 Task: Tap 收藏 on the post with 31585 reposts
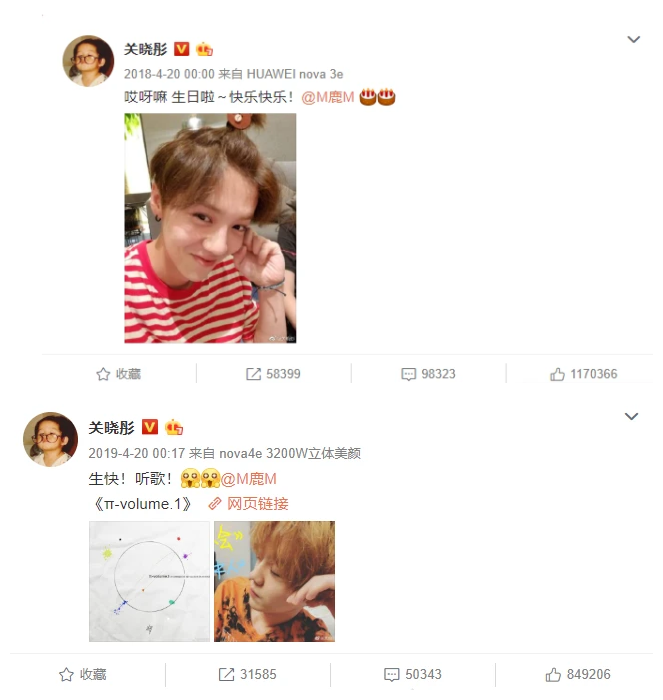(83, 675)
